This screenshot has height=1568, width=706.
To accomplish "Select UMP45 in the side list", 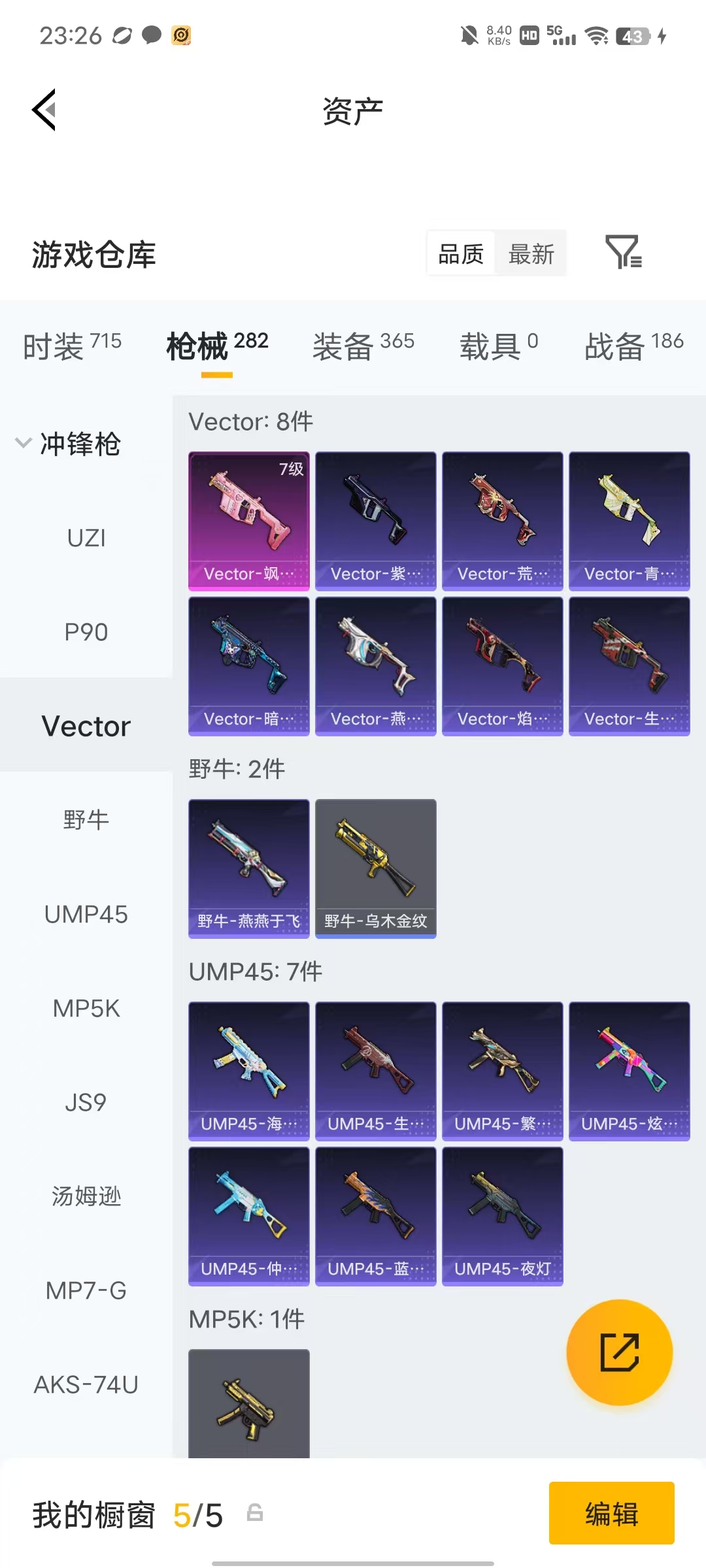I will [86, 914].
